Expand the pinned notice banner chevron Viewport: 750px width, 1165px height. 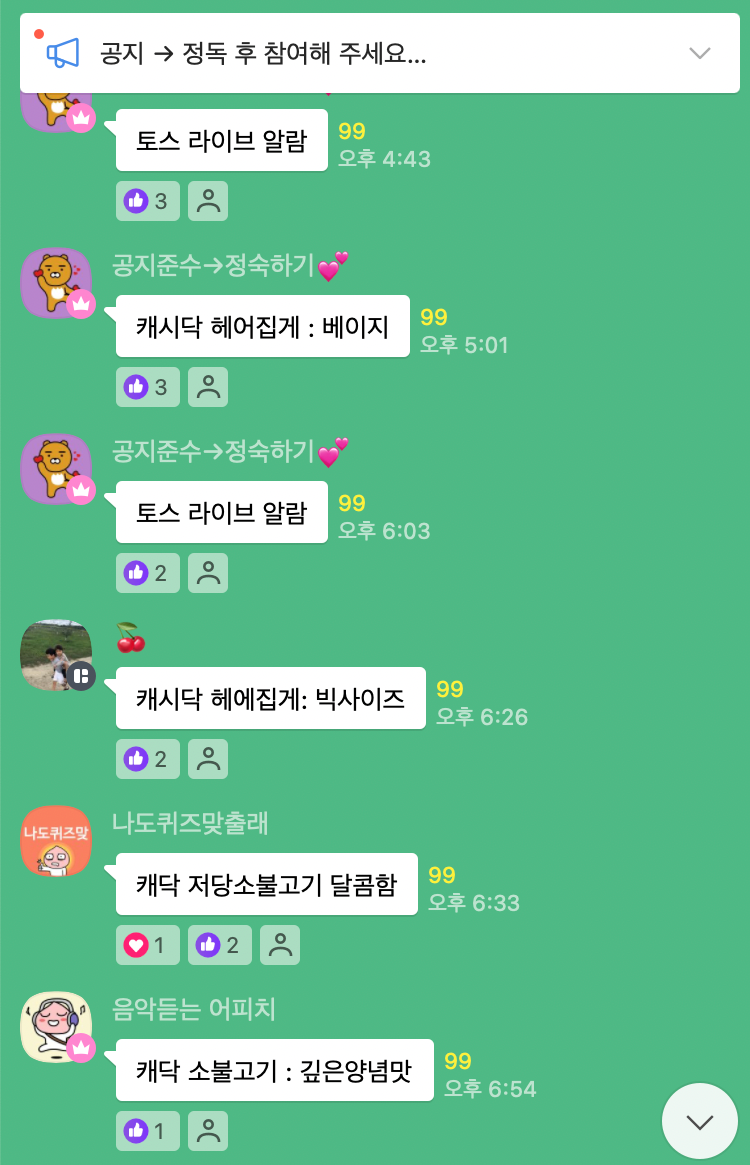tap(700, 55)
